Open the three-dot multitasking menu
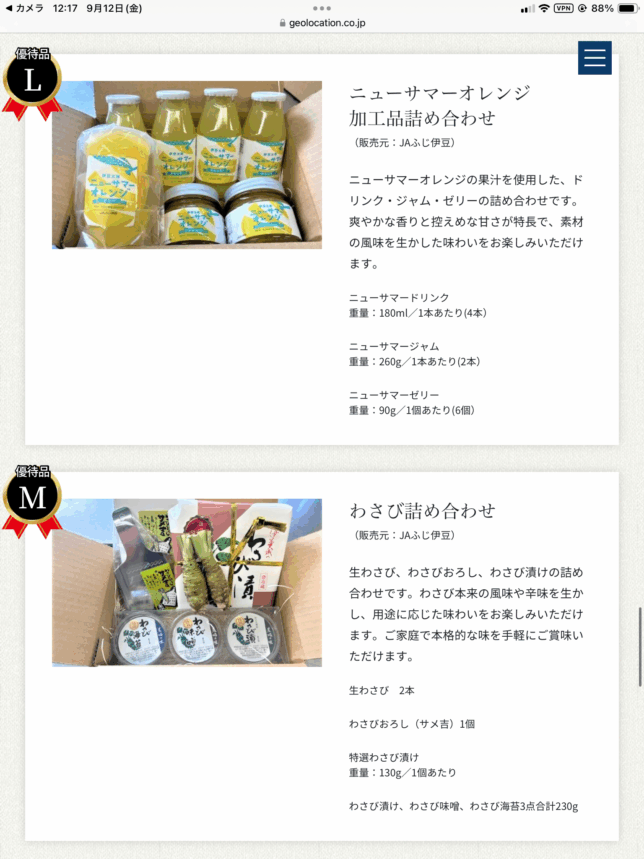The image size is (644, 859). [x=322, y=7]
